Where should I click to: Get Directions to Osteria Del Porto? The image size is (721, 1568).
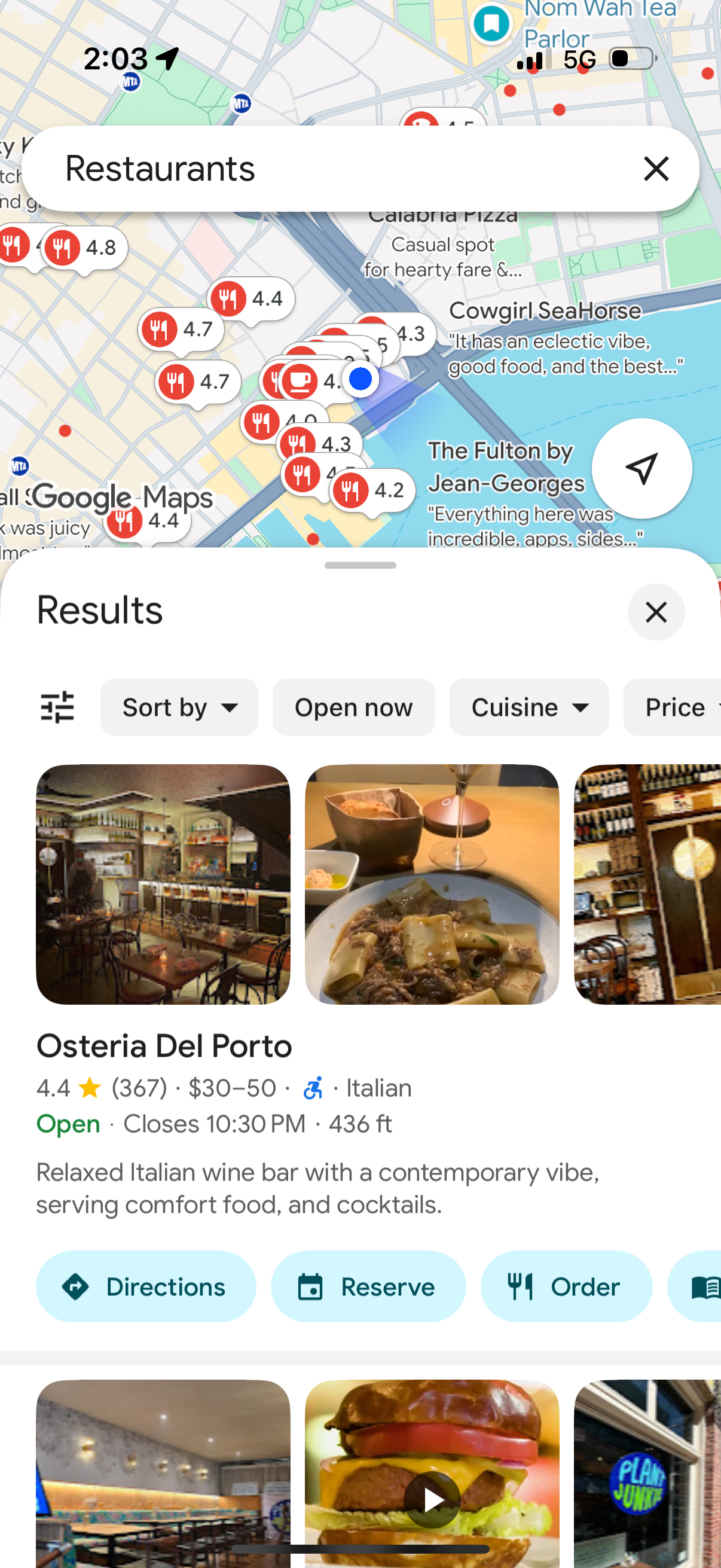pyautogui.click(x=146, y=1287)
